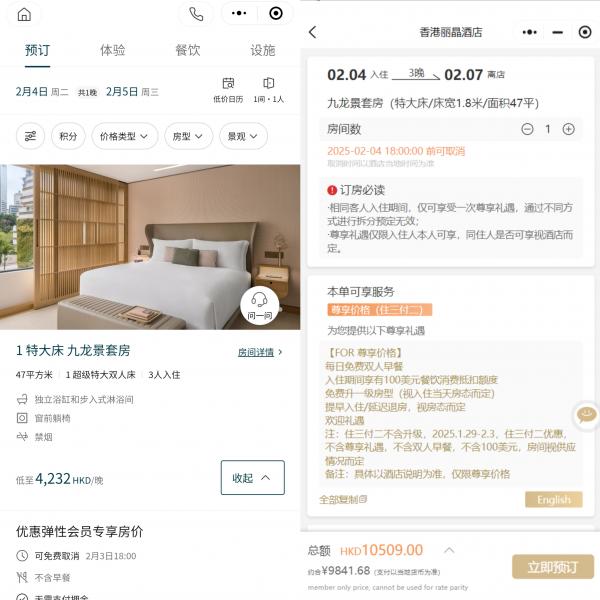The width and height of the screenshot is (600, 600).
Task: Open the 低价日历 calendar
Action: pos(228,90)
